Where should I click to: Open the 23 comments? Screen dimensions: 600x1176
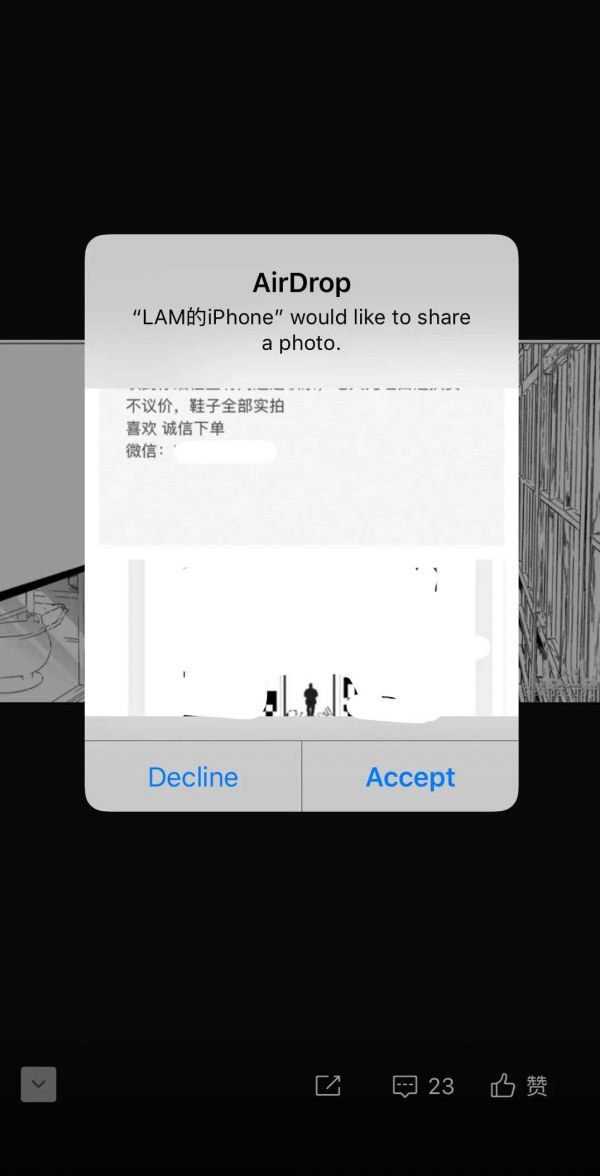pyautogui.click(x=423, y=1086)
